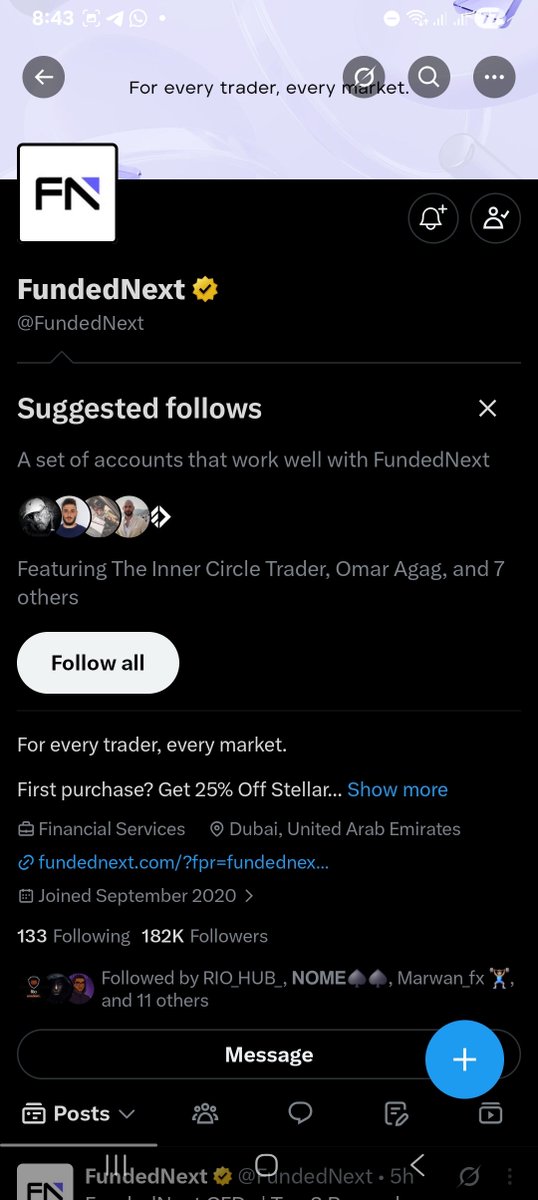Follow all suggested accounts
The height and width of the screenshot is (1200, 538).
(98, 663)
